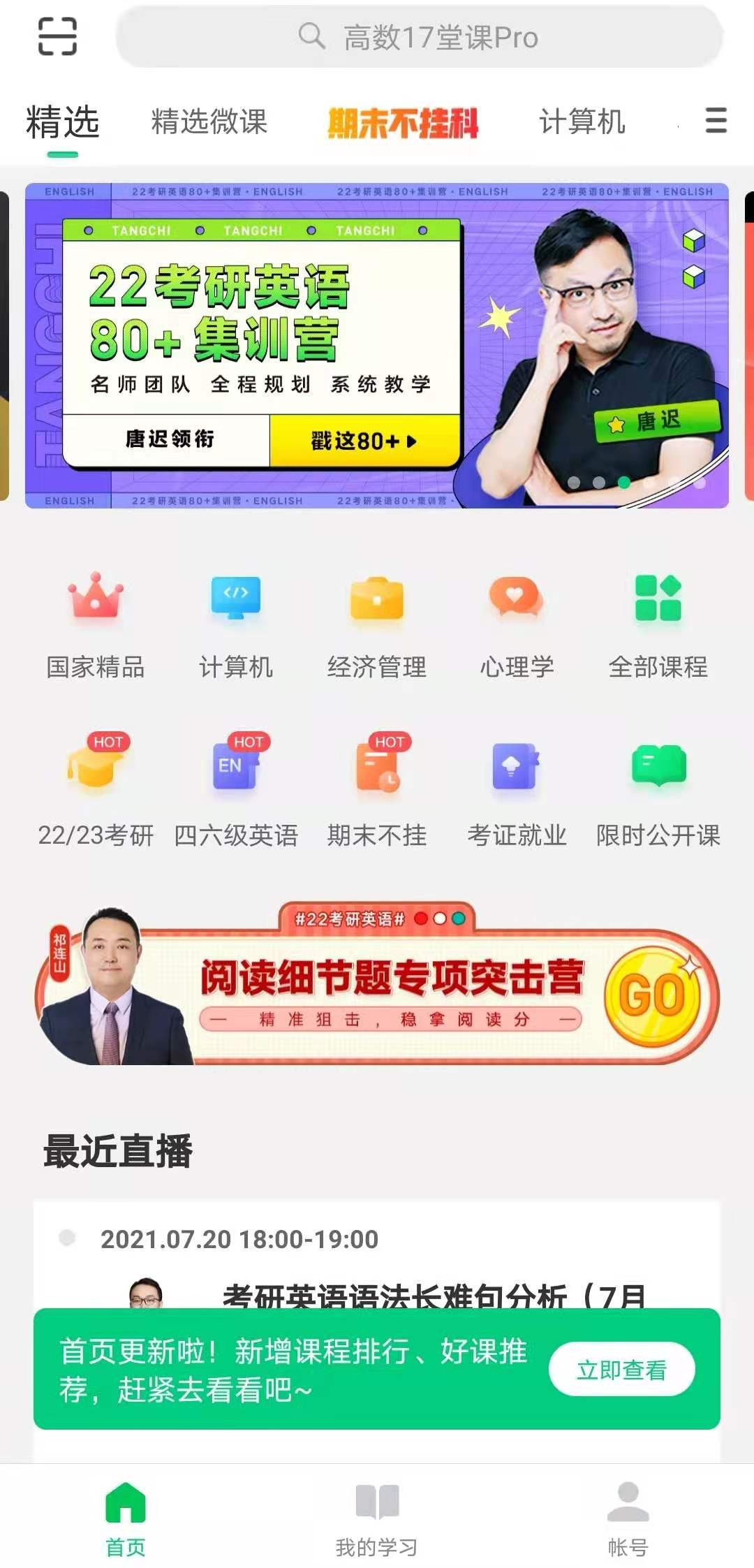
Task: Open the QR scan icon
Action: tap(57, 36)
